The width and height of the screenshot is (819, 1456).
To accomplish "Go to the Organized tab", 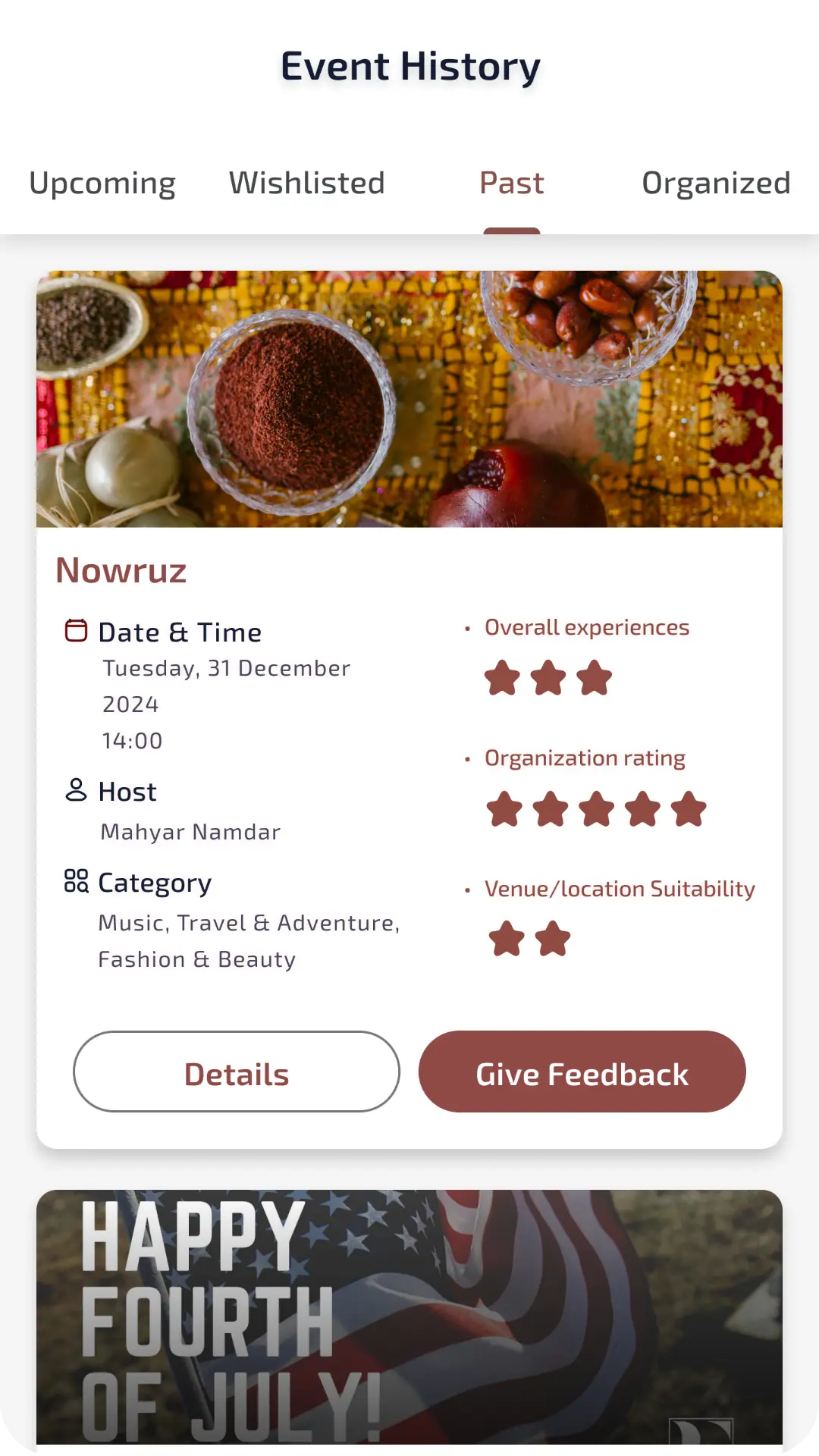I will pos(716,184).
